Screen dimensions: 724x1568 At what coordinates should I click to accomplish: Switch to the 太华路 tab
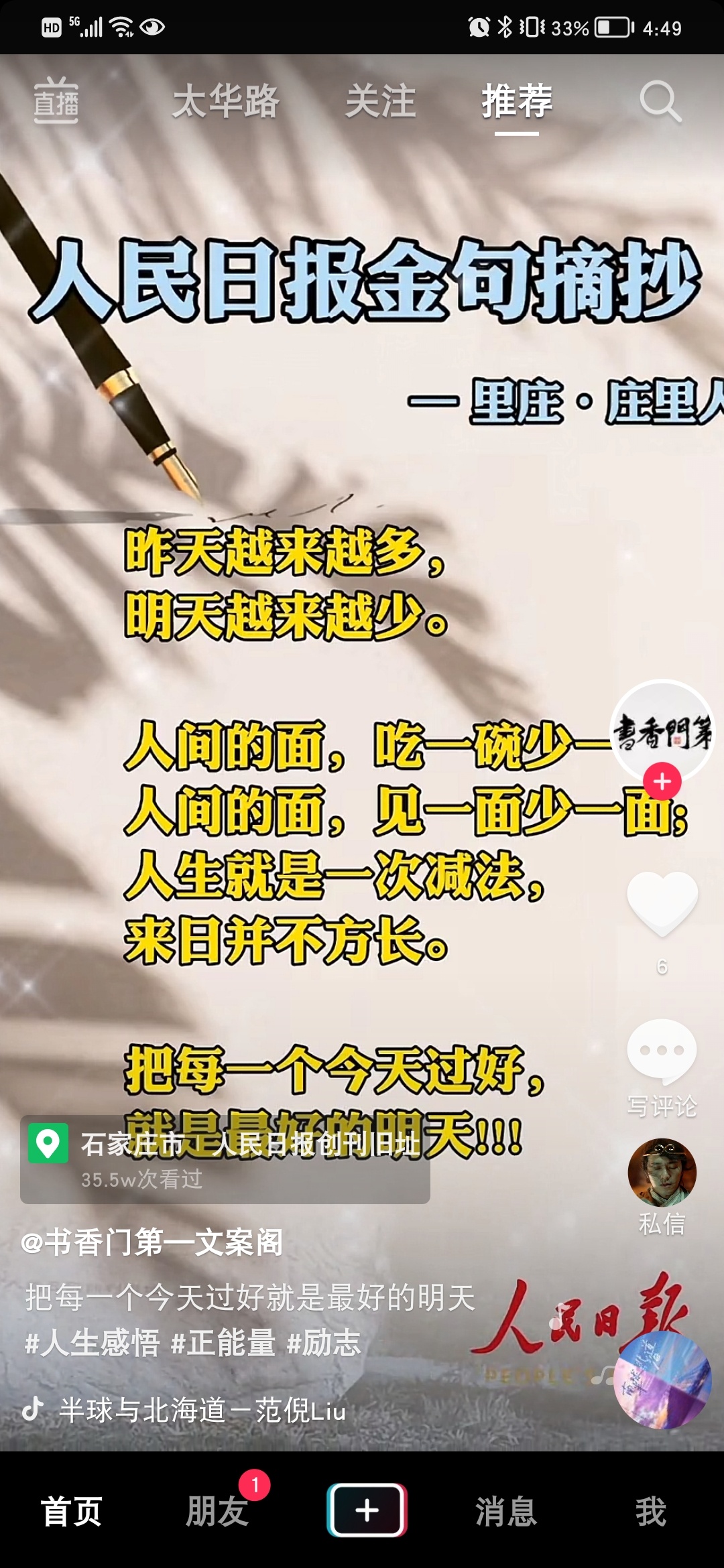[x=225, y=102]
